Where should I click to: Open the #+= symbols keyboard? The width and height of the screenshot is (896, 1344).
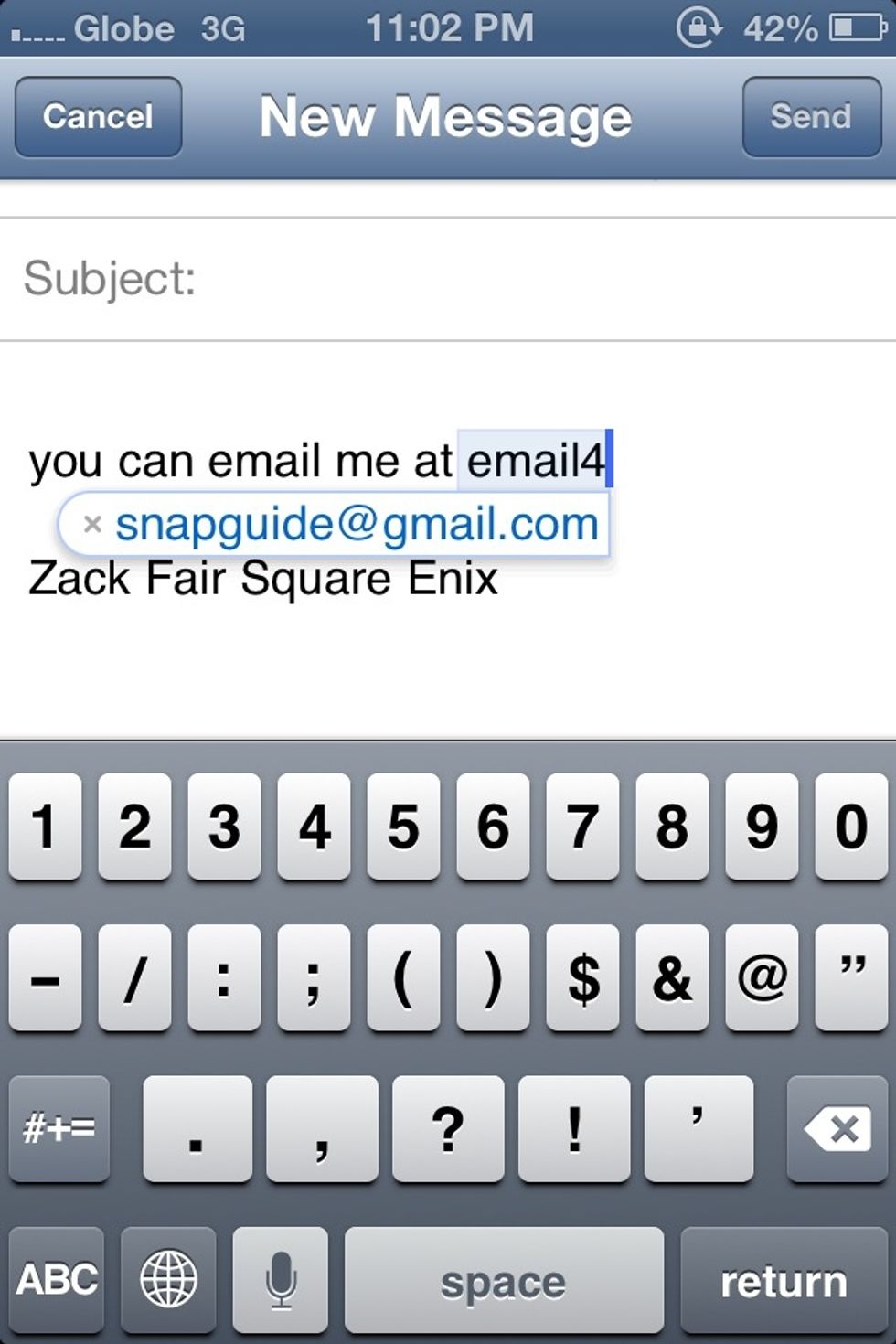pyautogui.click(x=59, y=1129)
